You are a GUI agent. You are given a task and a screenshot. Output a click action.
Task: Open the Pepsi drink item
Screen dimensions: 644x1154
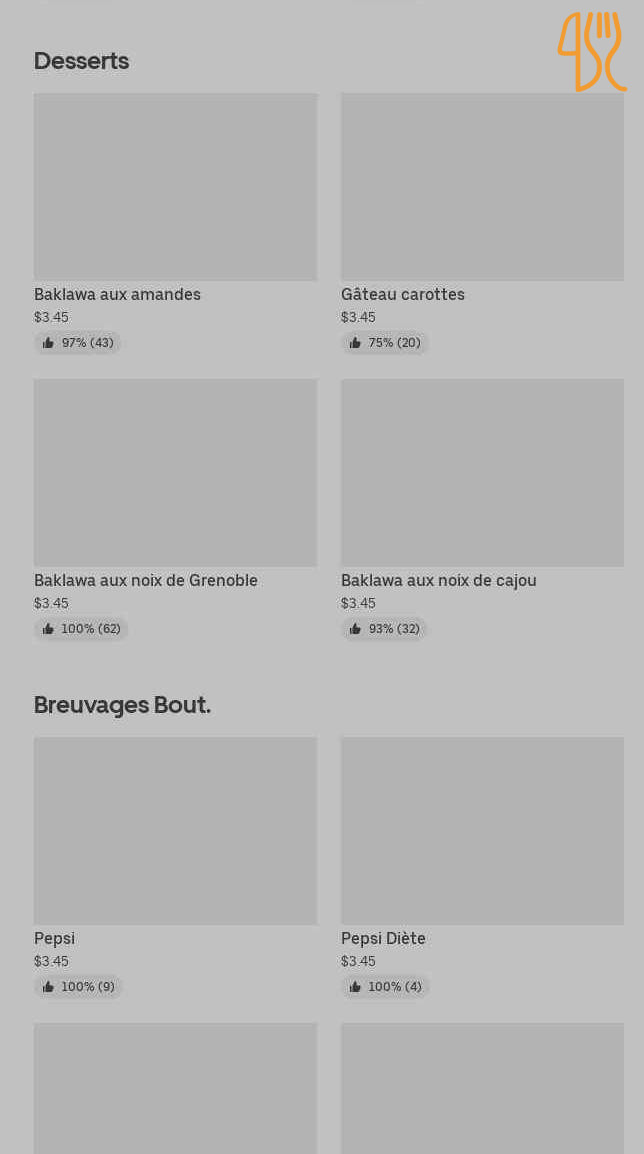[x=175, y=868]
